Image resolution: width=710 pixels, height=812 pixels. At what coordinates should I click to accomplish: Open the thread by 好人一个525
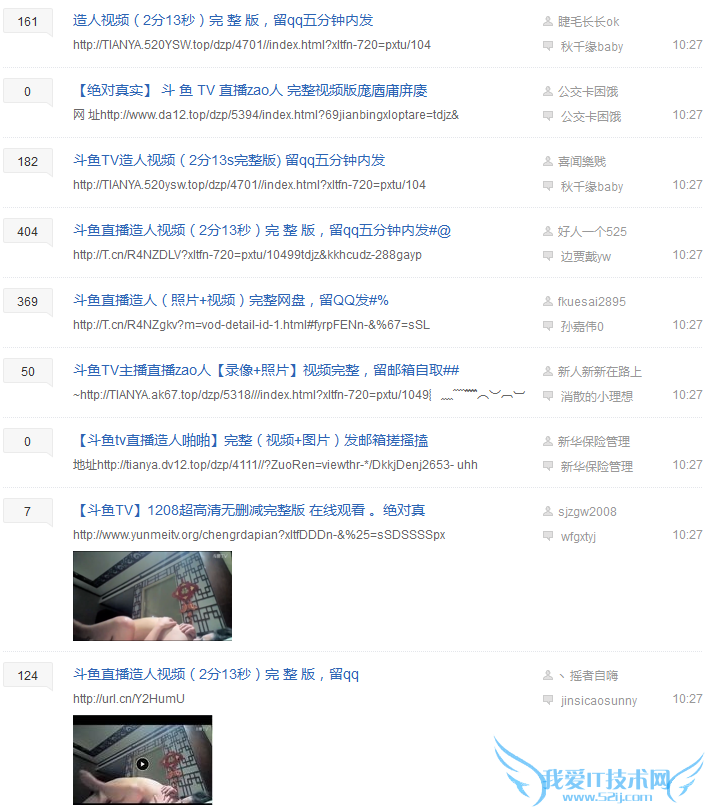click(261, 230)
